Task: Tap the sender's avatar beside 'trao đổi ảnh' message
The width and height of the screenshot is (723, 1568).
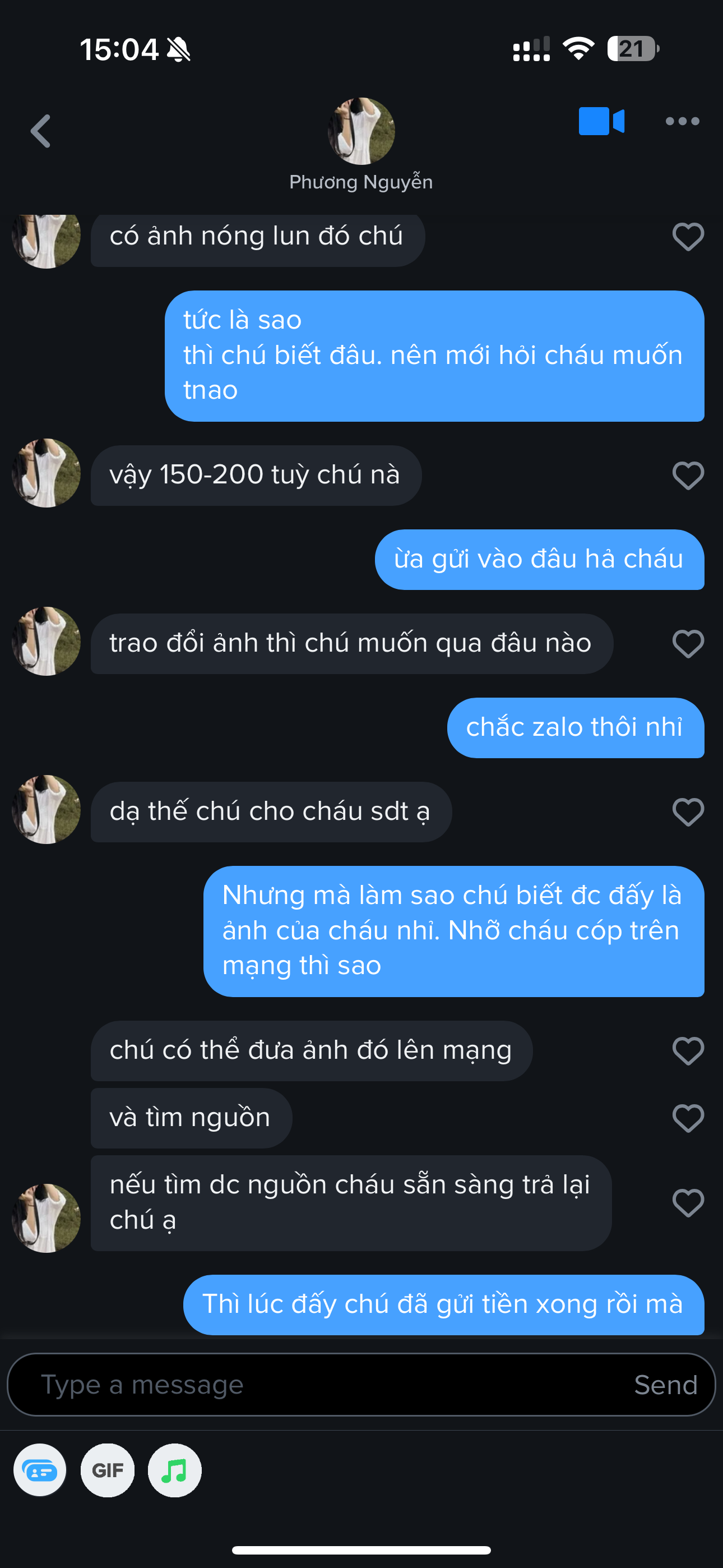Action: [x=45, y=643]
